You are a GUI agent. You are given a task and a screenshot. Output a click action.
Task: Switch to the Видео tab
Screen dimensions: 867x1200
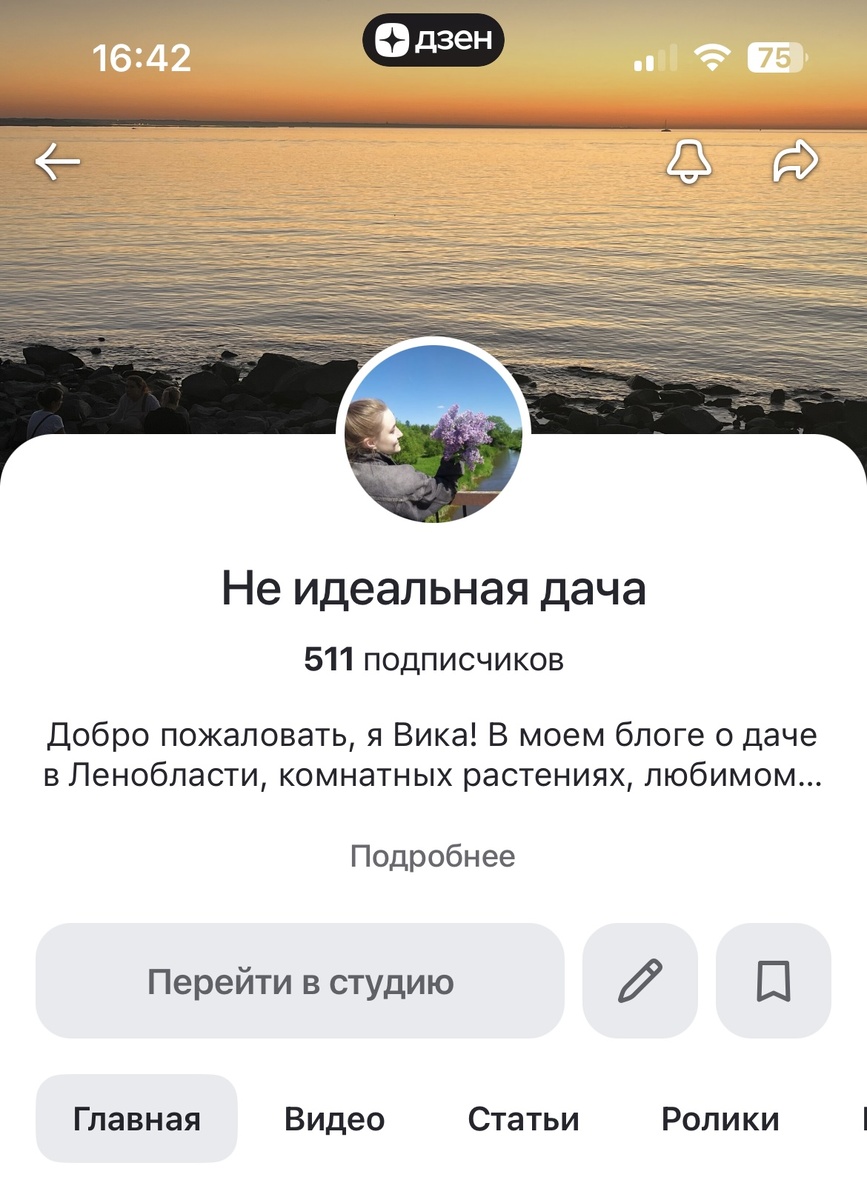[x=334, y=1118]
